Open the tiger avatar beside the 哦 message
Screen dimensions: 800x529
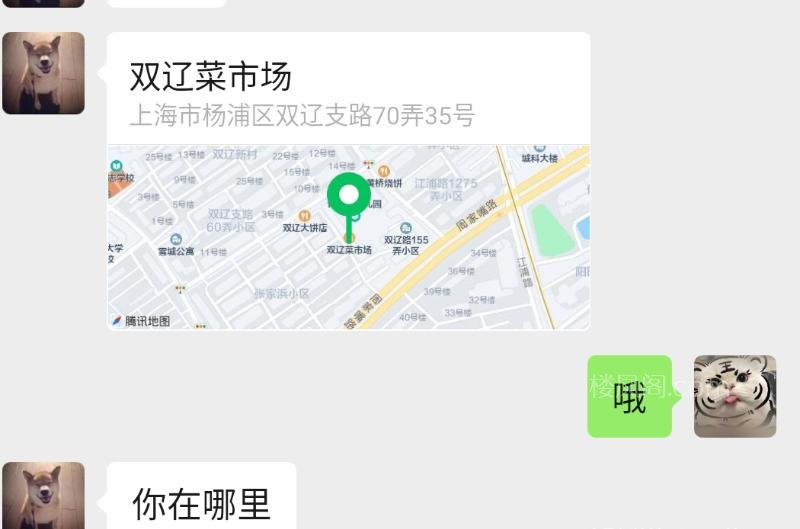[x=735, y=396]
